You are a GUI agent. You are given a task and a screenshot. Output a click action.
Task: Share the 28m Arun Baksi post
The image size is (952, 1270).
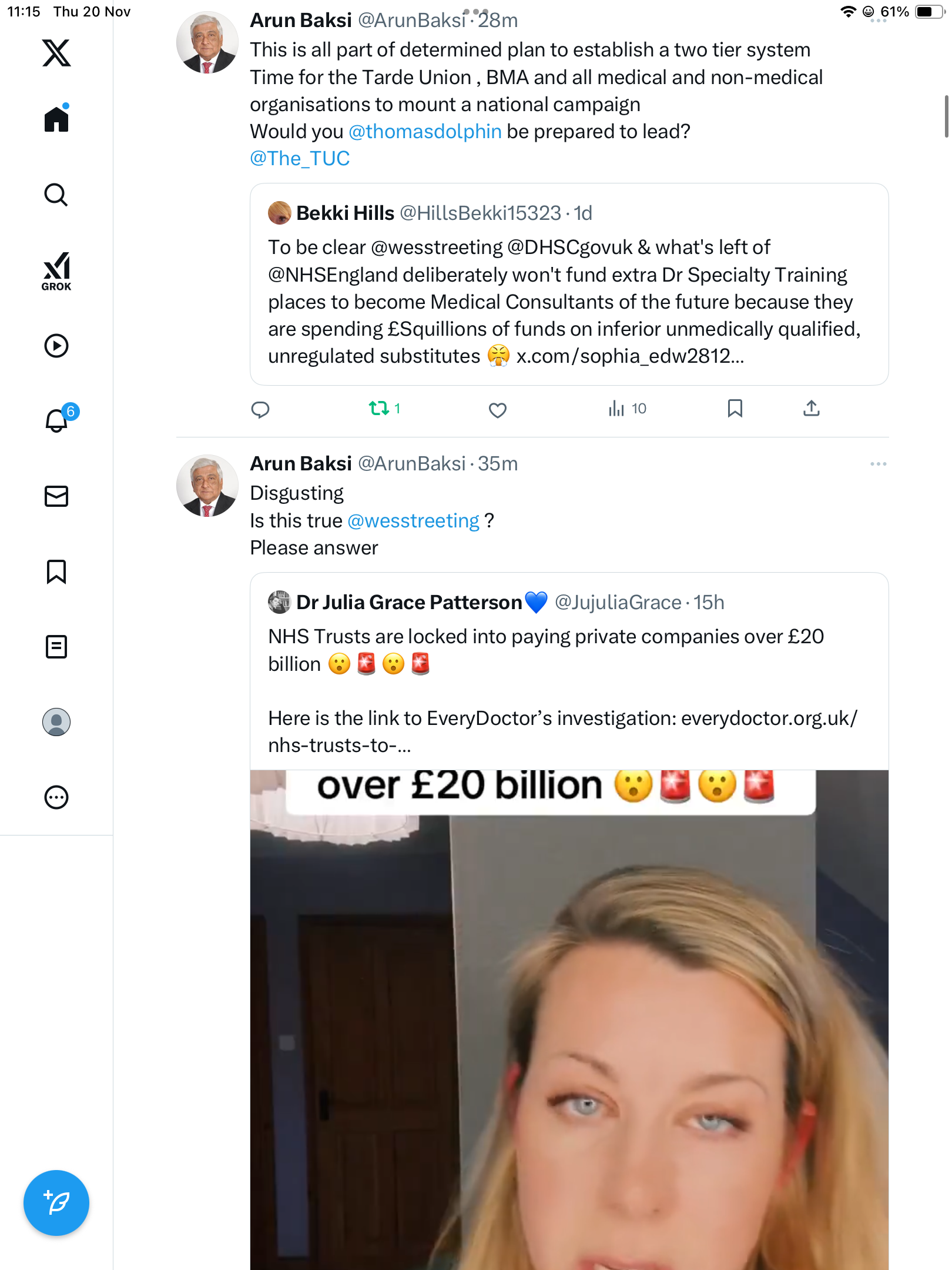tap(811, 409)
